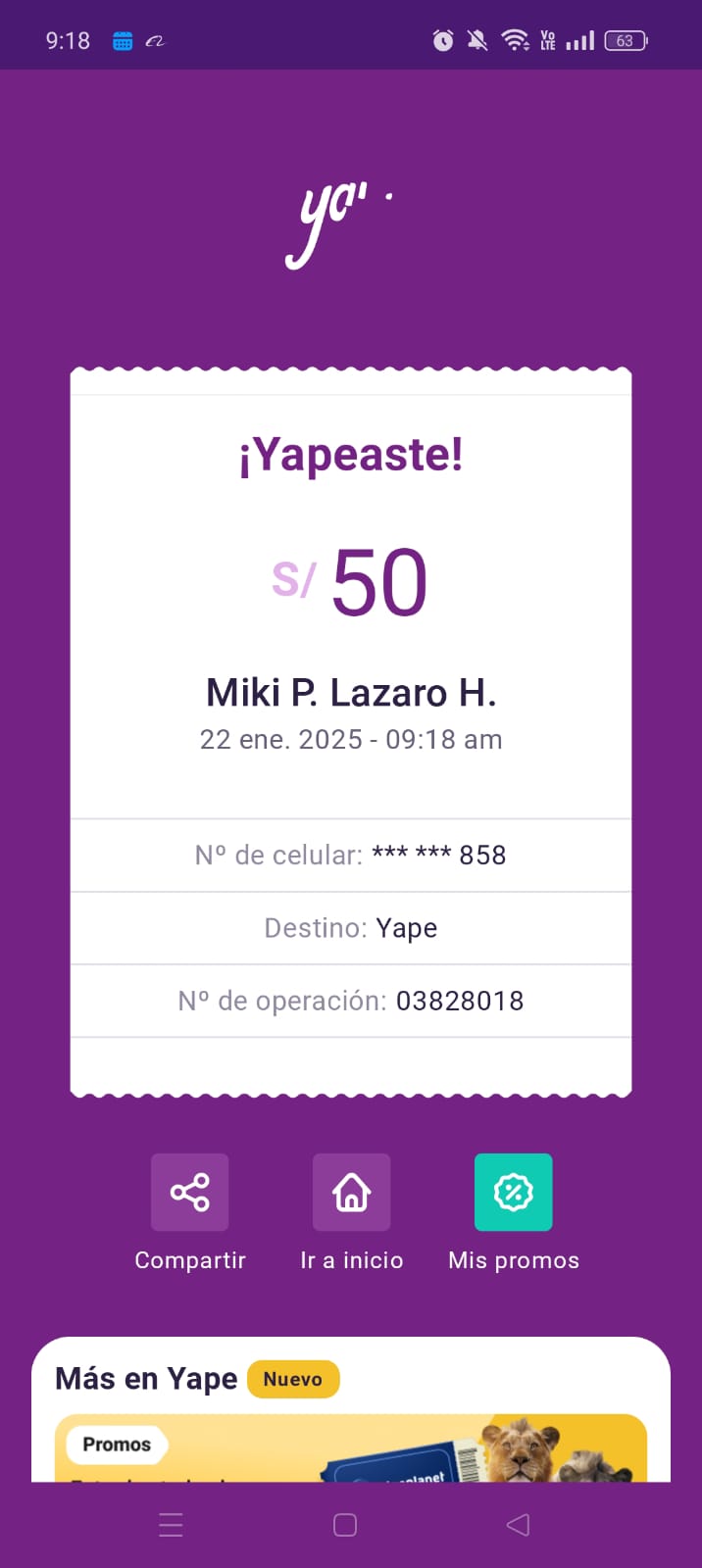Open the Promos banner card
The height and width of the screenshot is (1568, 702).
(350, 1448)
